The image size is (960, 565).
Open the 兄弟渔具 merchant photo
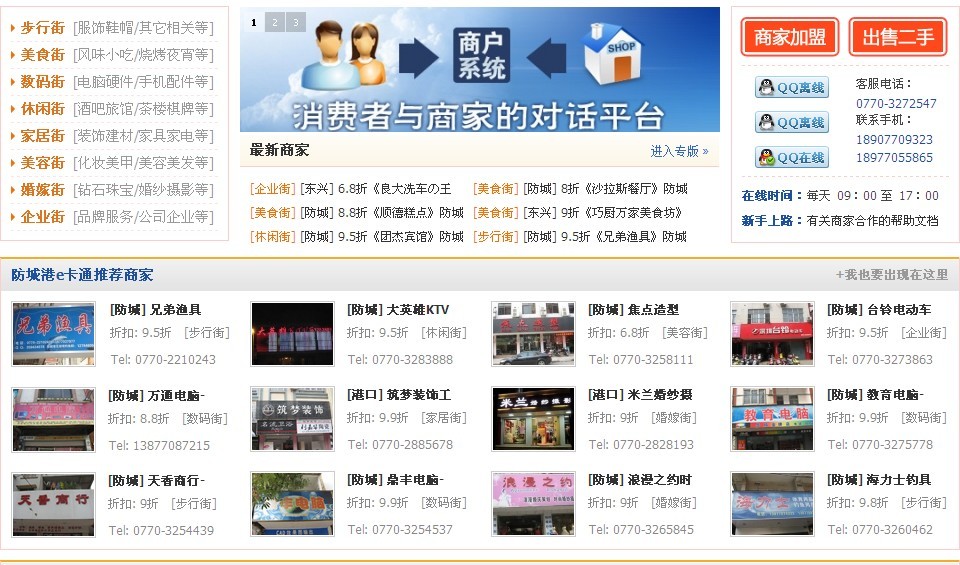click(53, 334)
